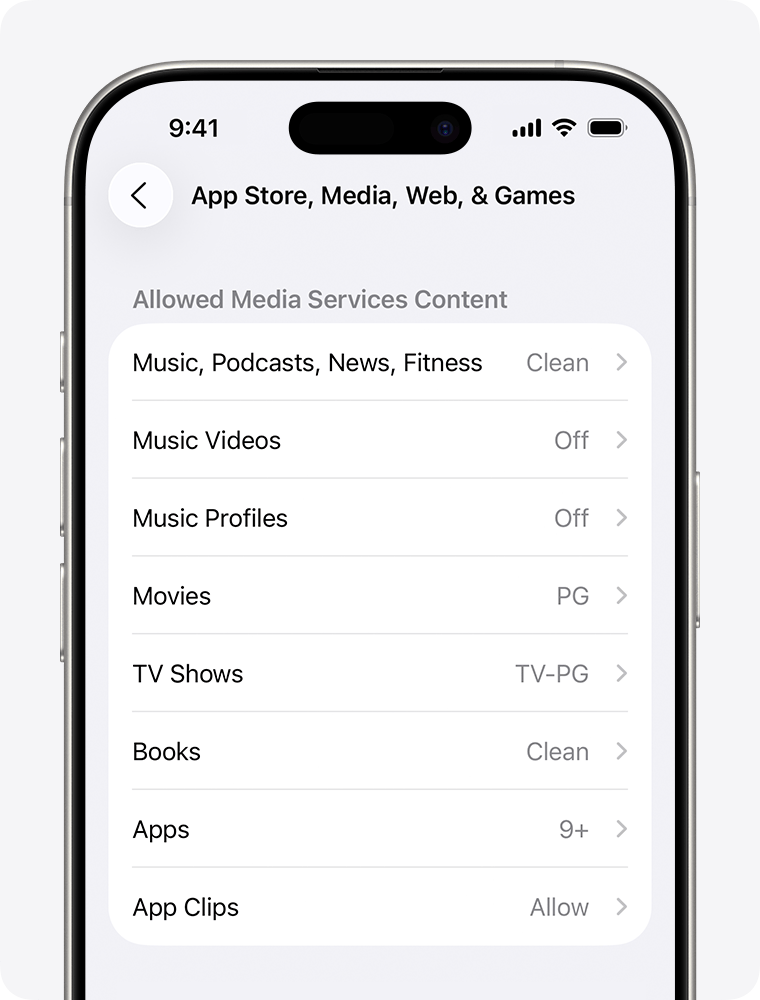Click the Allowed Media Services Content heading
The width and height of the screenshot is (760, 1000).
[x=321, y=299]
